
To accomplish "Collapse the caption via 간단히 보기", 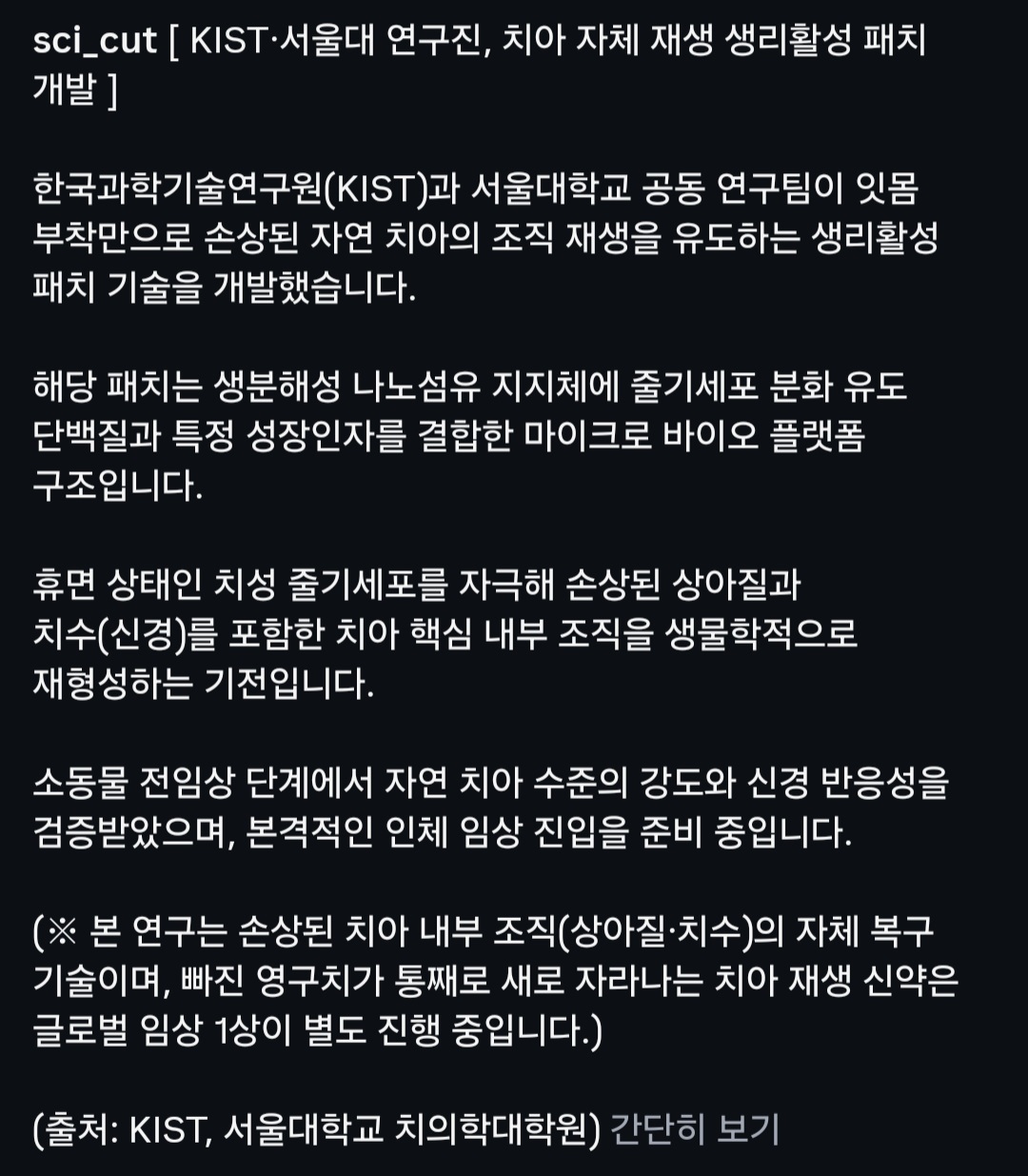I will 694,1129.
